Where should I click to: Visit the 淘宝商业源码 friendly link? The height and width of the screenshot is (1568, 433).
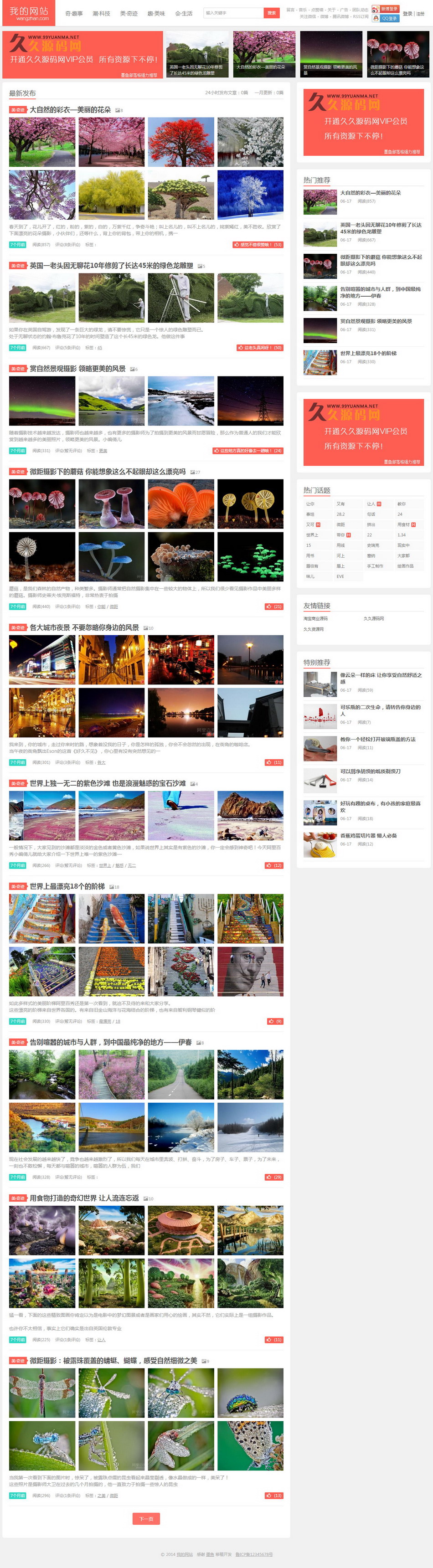click(x=315, y=618)
